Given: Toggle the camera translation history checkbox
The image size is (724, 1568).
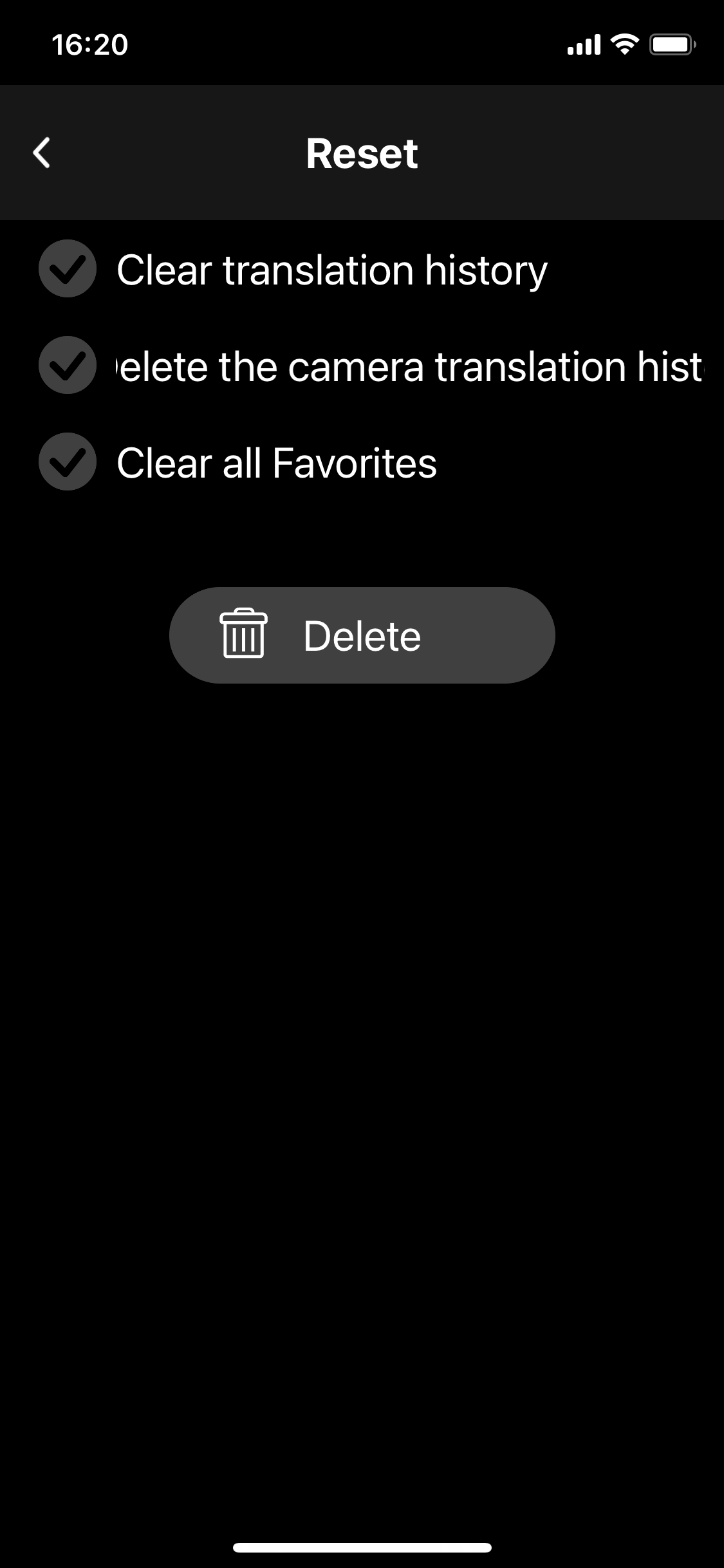Looking at the screenshot, I should pyautogui.click(x=68, y=365).
